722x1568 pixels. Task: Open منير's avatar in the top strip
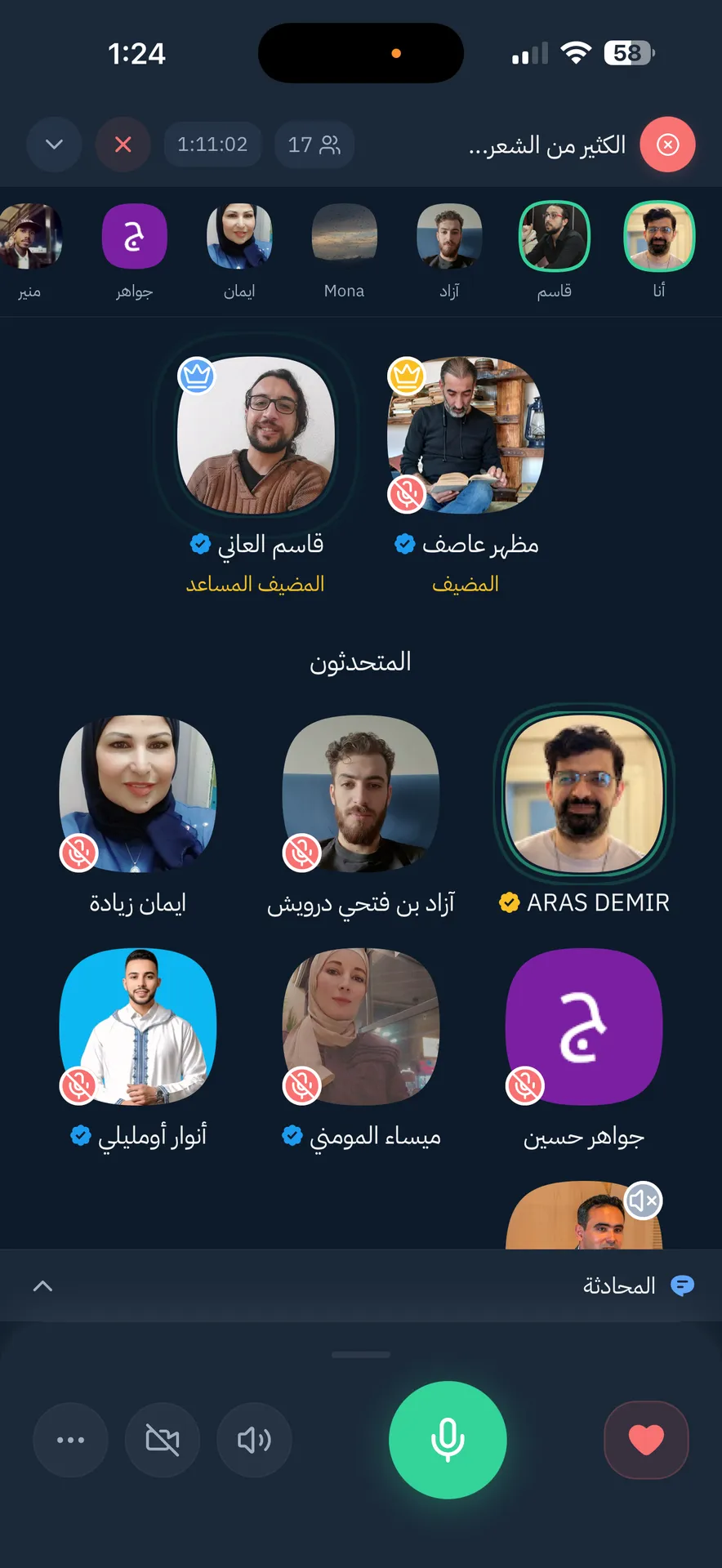[30, 237]
